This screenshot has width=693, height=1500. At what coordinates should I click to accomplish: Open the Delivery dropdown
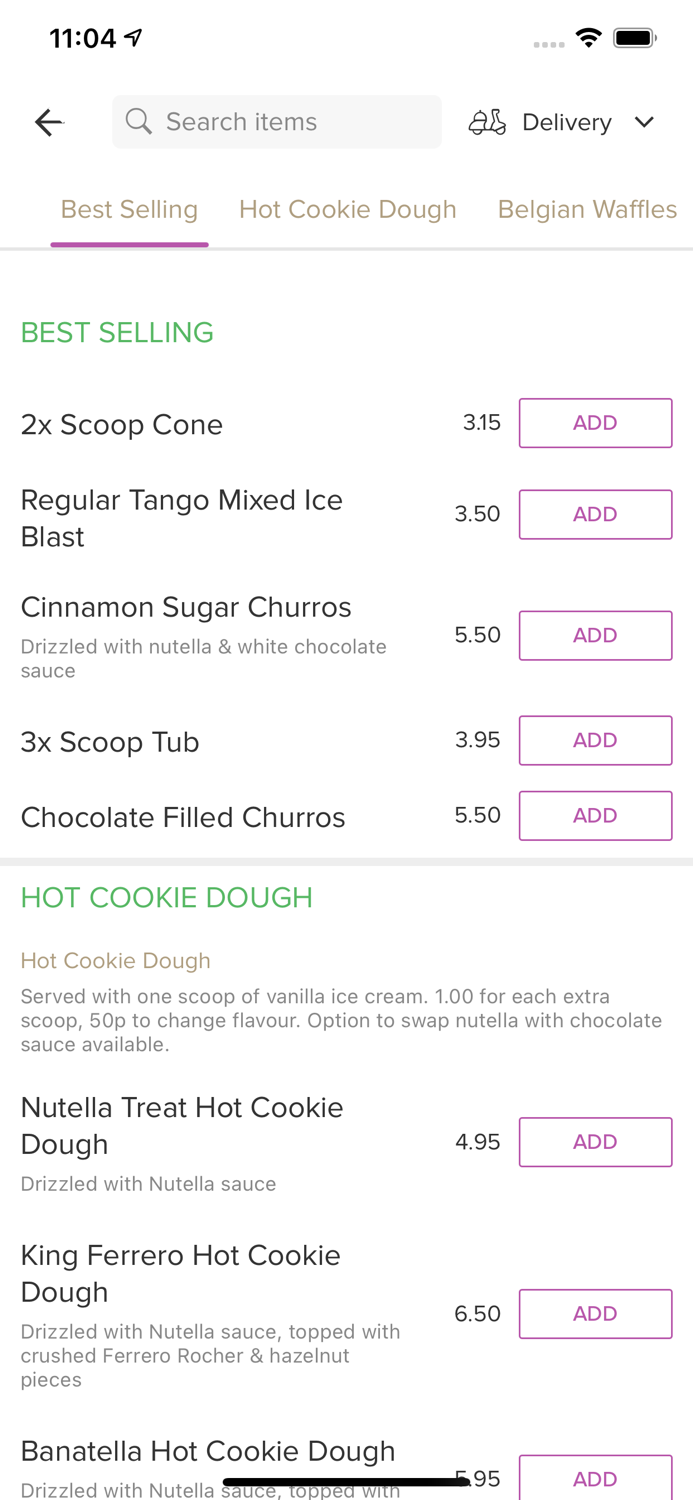(562, 122)
